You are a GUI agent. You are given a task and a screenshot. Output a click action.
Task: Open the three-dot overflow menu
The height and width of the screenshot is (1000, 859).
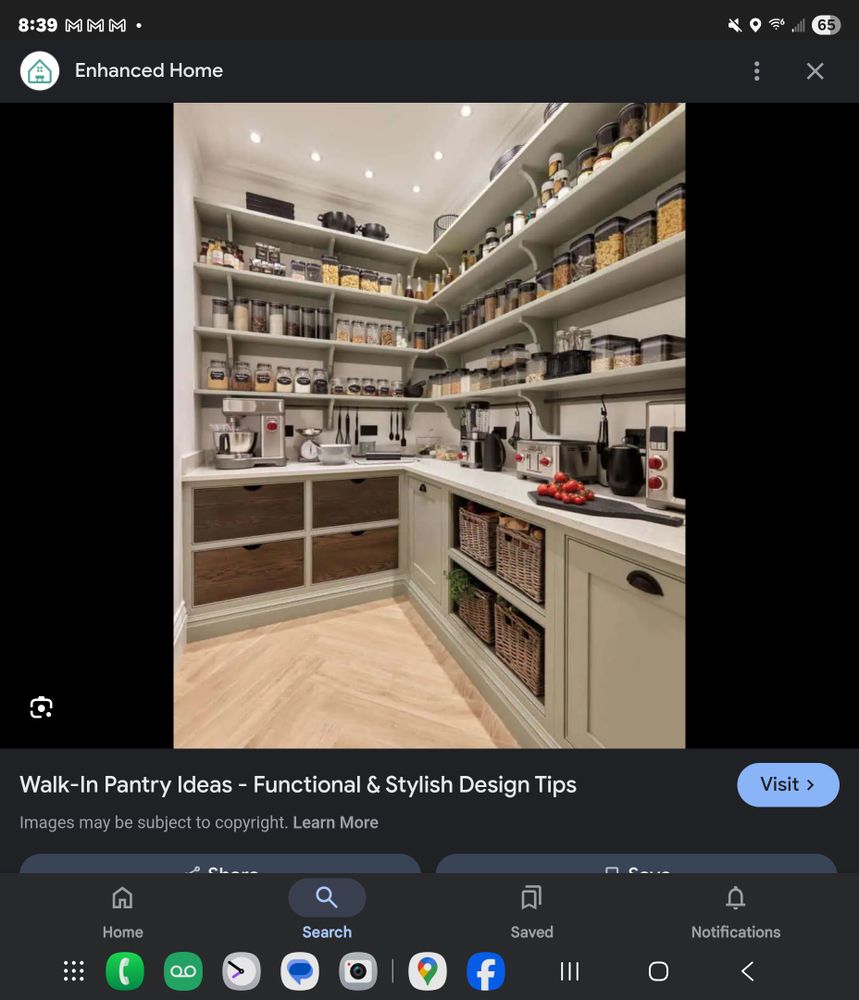pyautogui.click(x=756, y=71)
